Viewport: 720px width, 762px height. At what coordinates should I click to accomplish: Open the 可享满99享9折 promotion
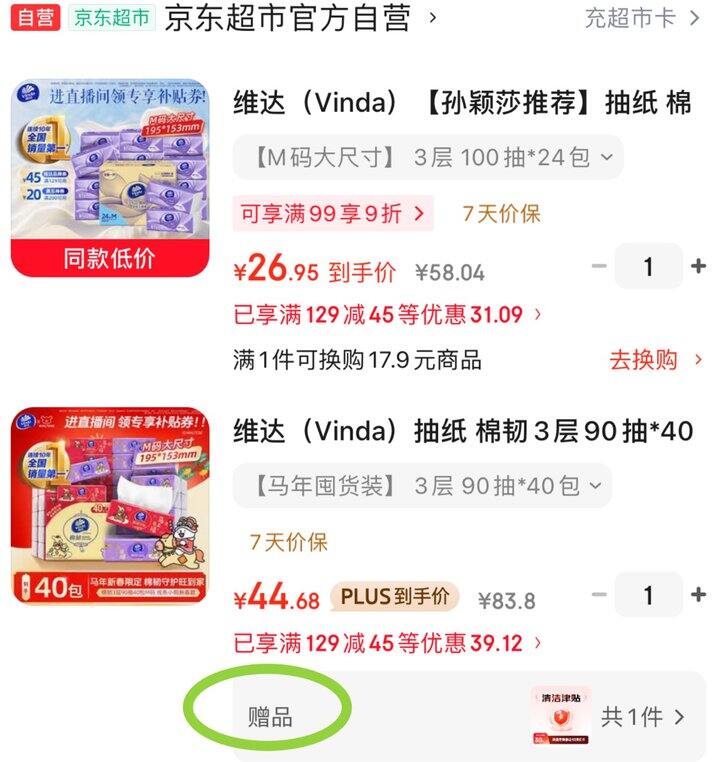click(x=333, y=213)
